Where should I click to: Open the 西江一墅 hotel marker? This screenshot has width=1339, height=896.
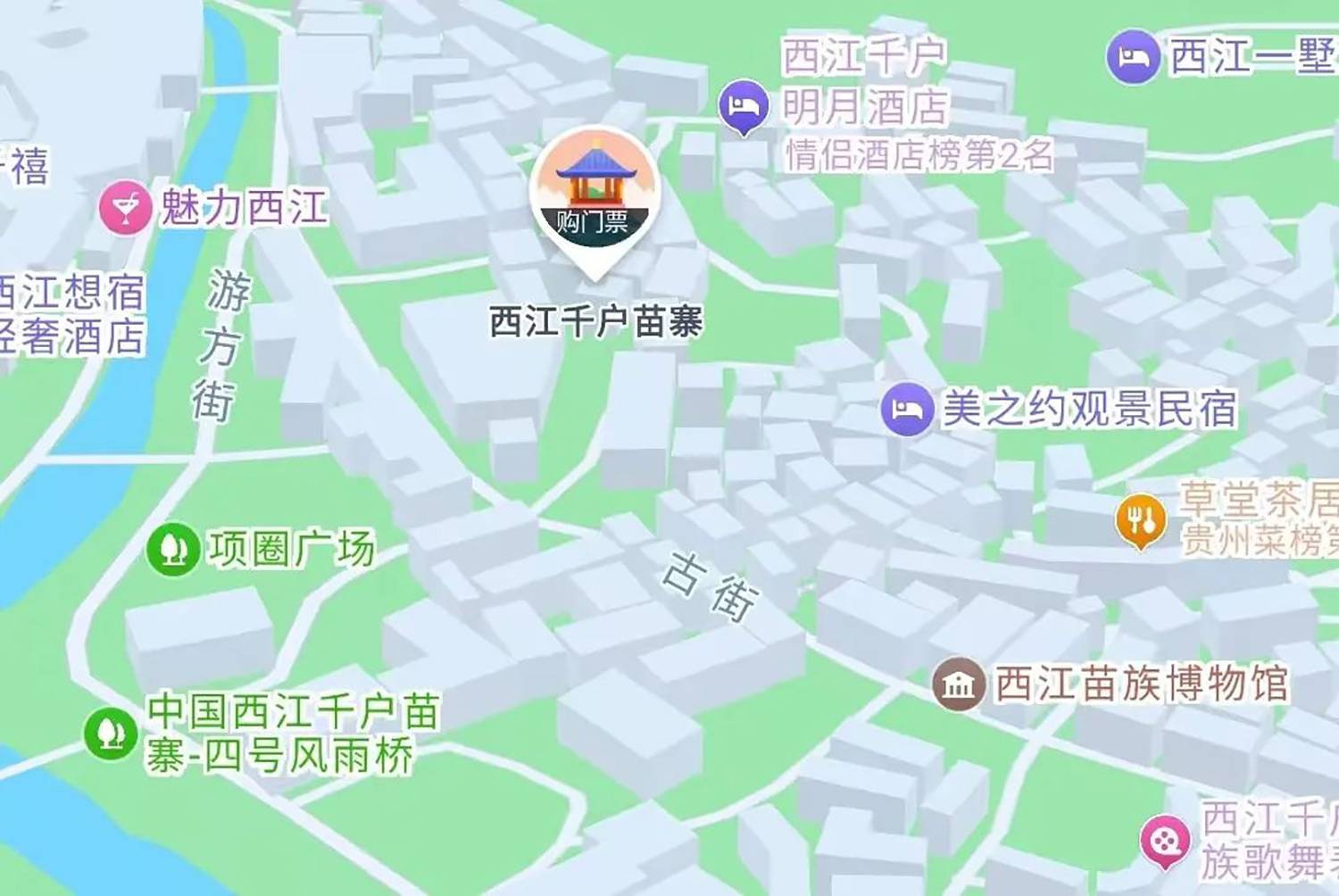(x=1133, y=57)
